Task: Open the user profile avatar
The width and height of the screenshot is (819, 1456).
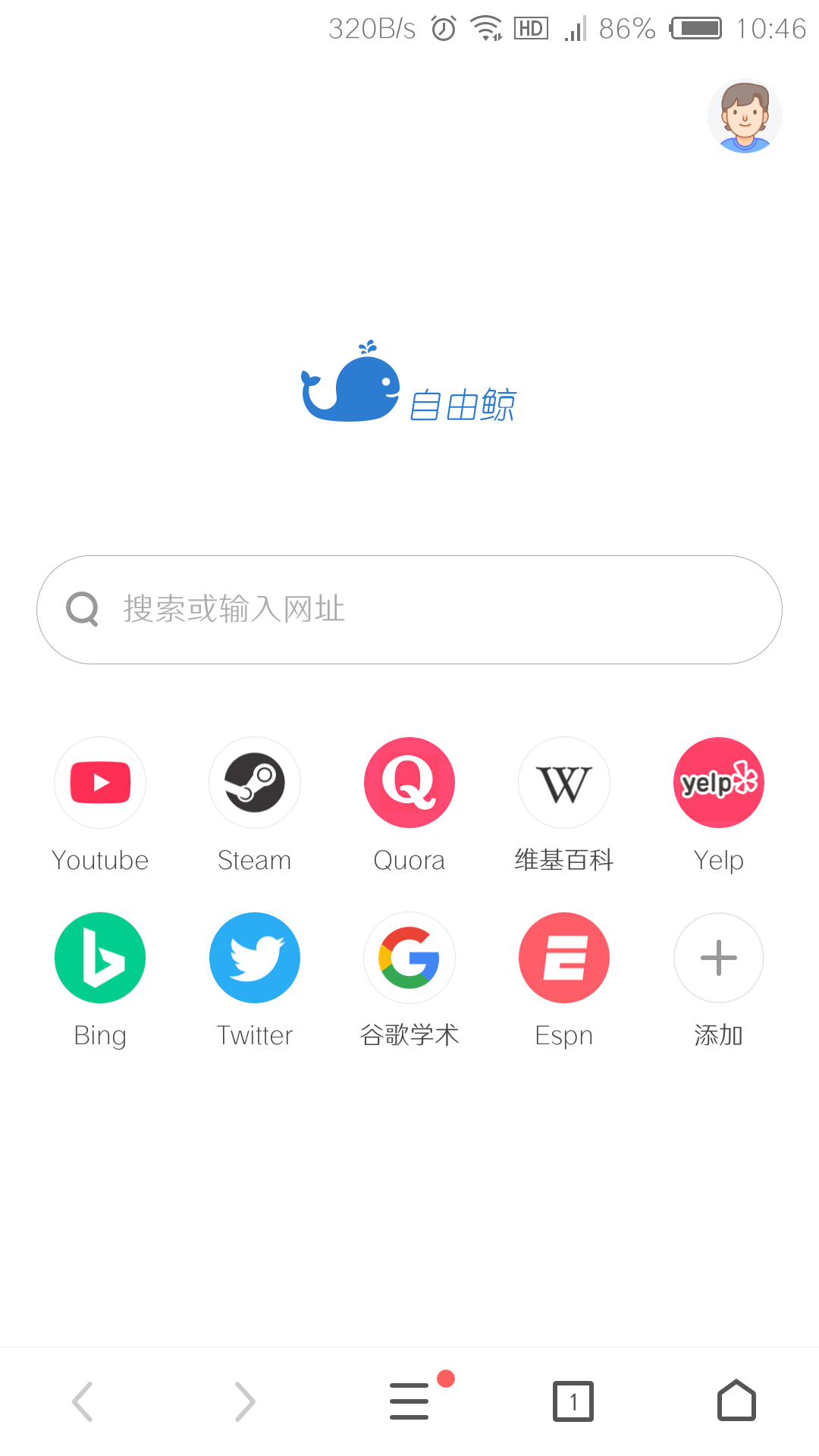Action: [x=745, y=116]
